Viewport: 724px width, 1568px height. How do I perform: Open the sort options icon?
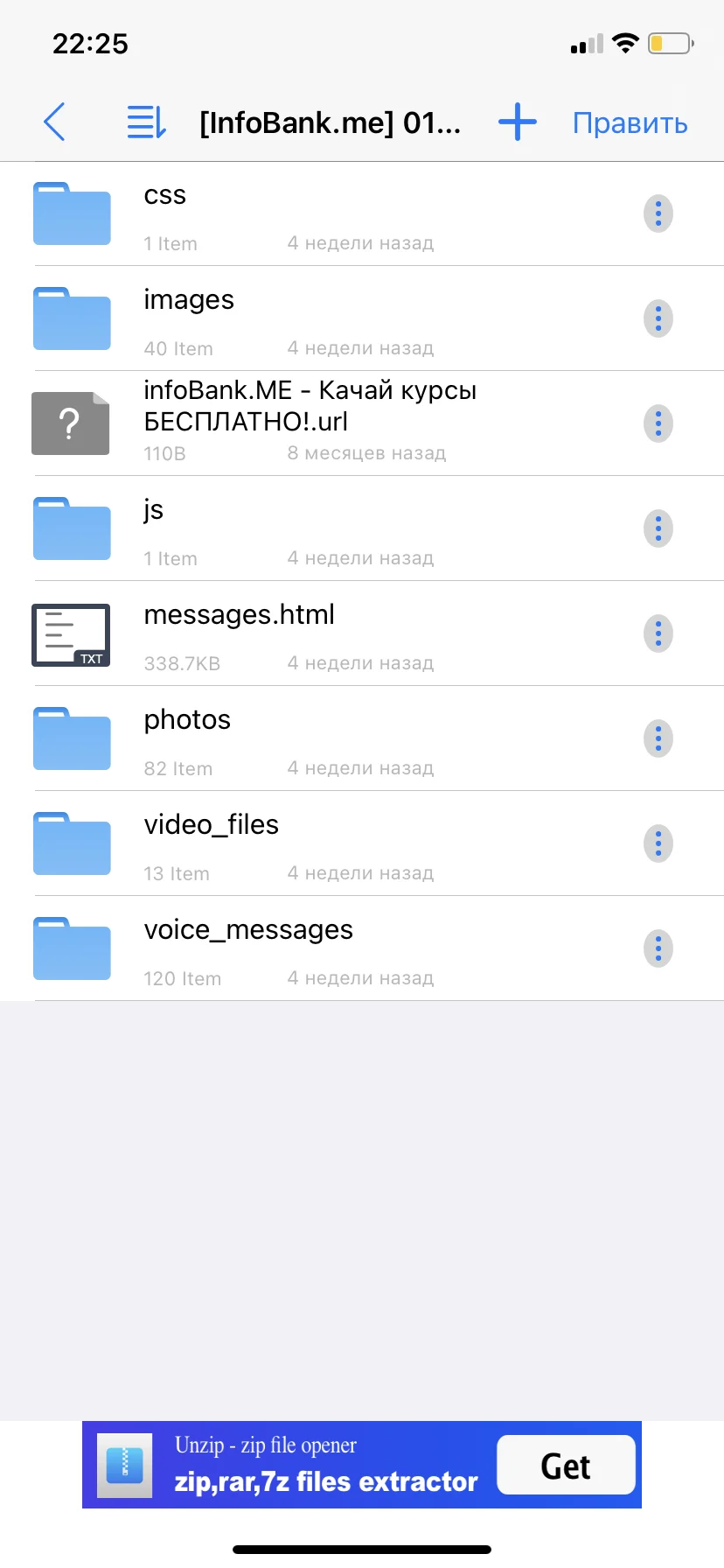(x=146, y=122)
